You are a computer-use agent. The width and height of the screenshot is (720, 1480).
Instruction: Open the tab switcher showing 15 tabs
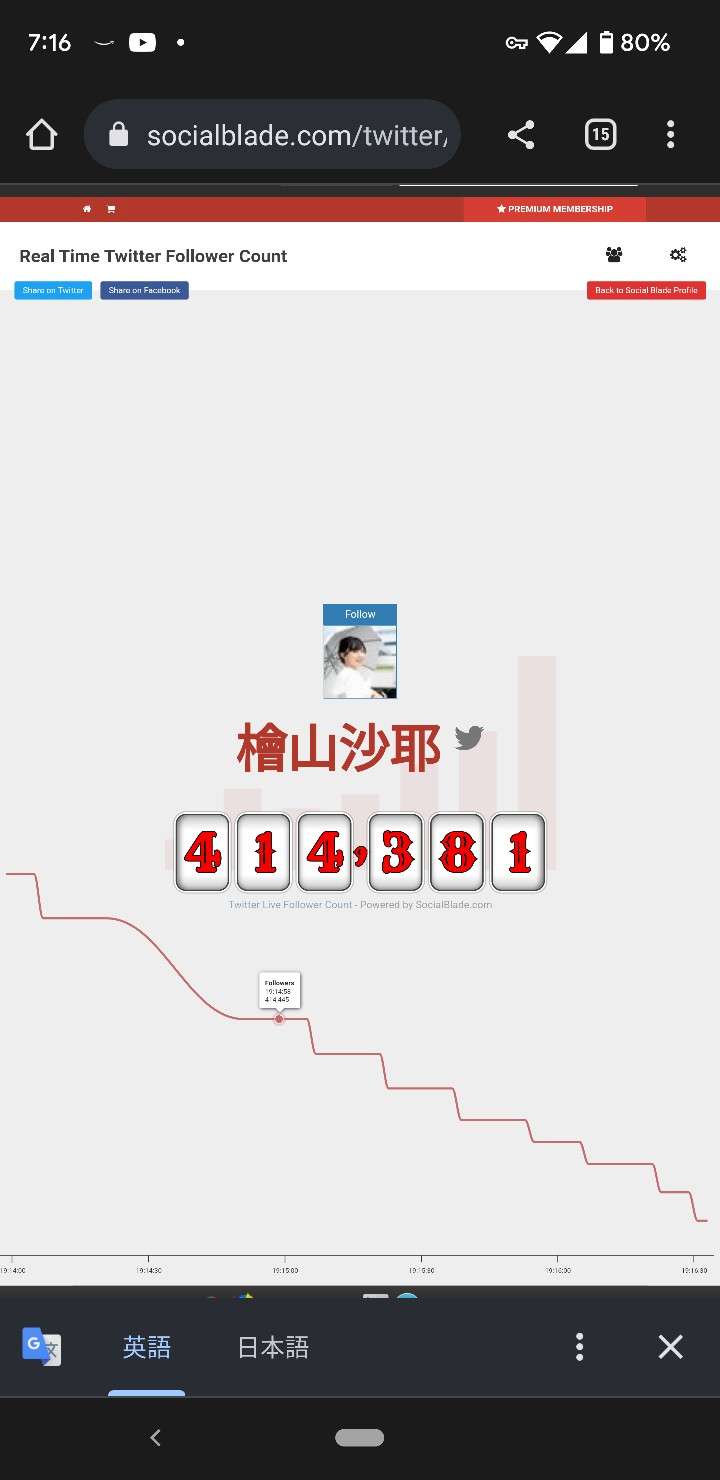(600, 134)
